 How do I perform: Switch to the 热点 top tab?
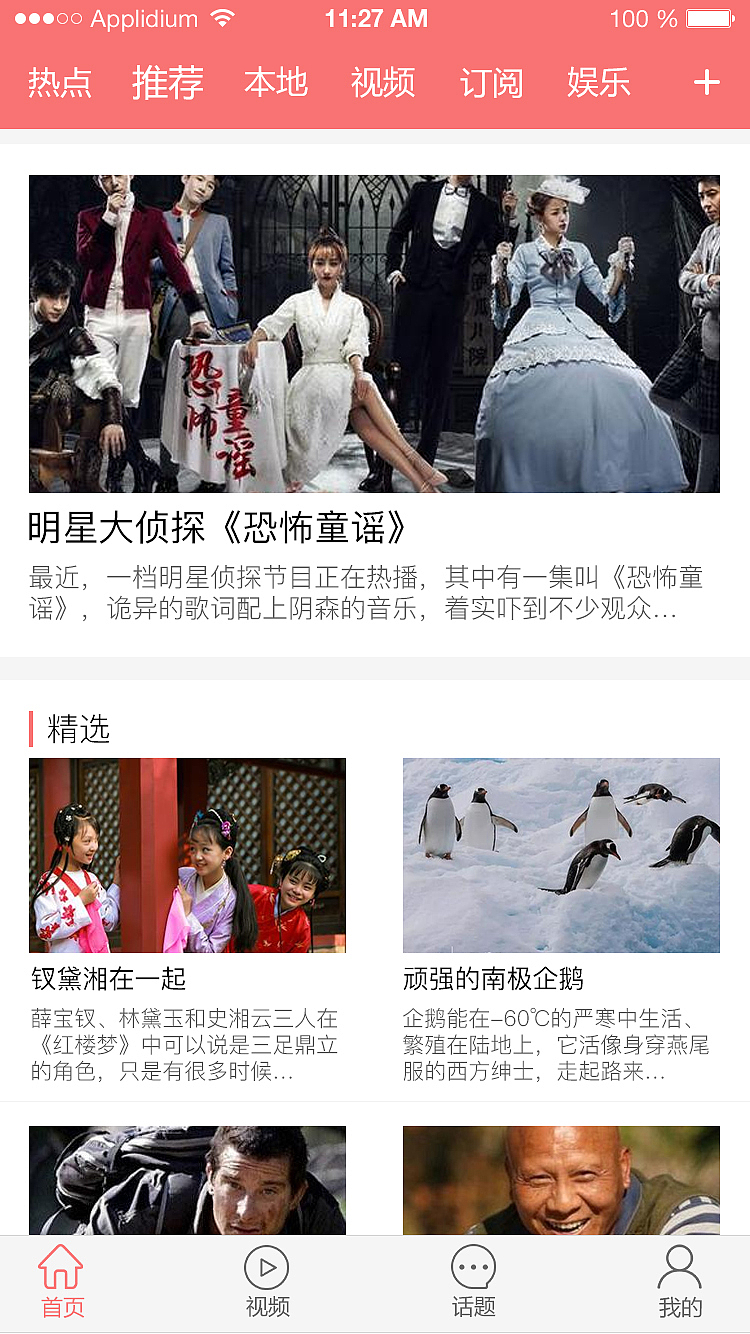pos(60,83)
